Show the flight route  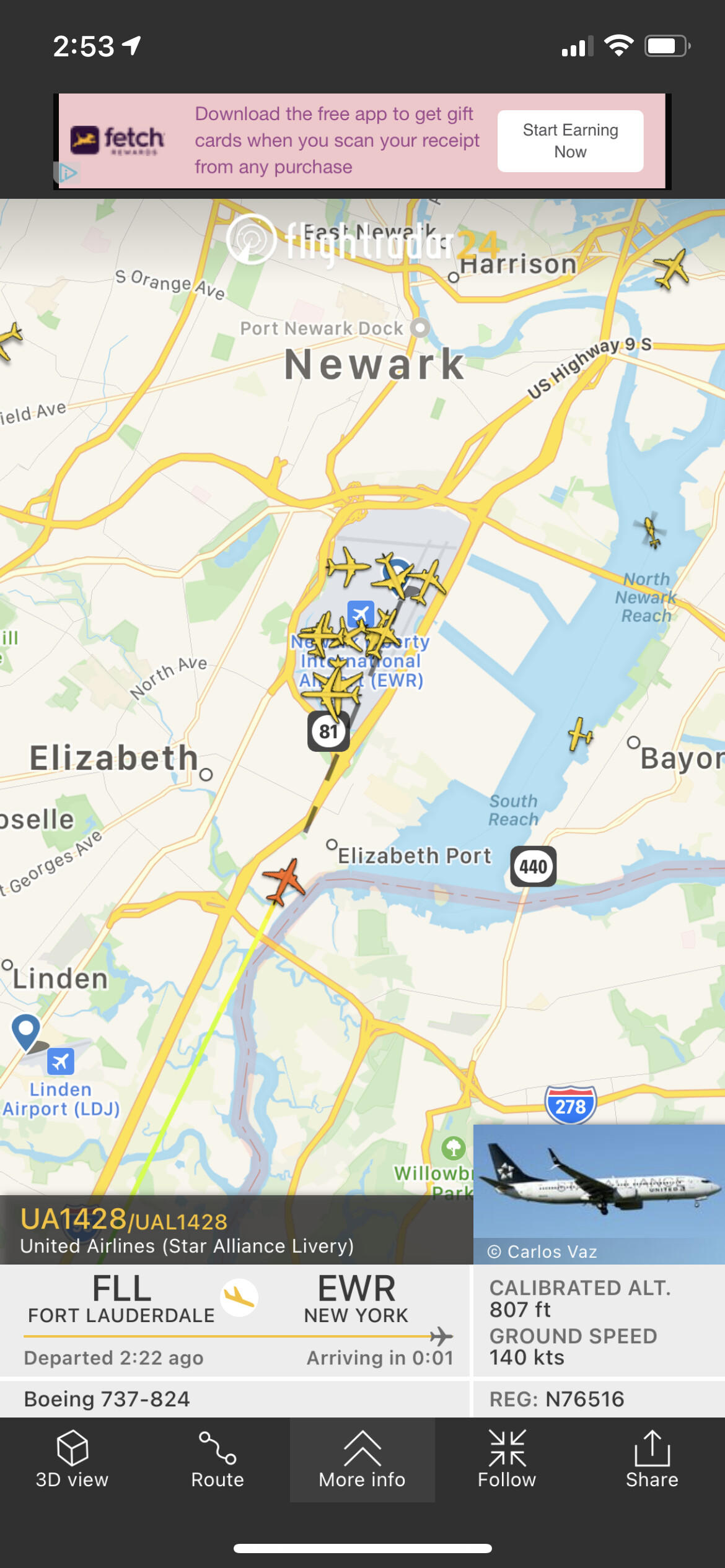[x=217, y=1459]
